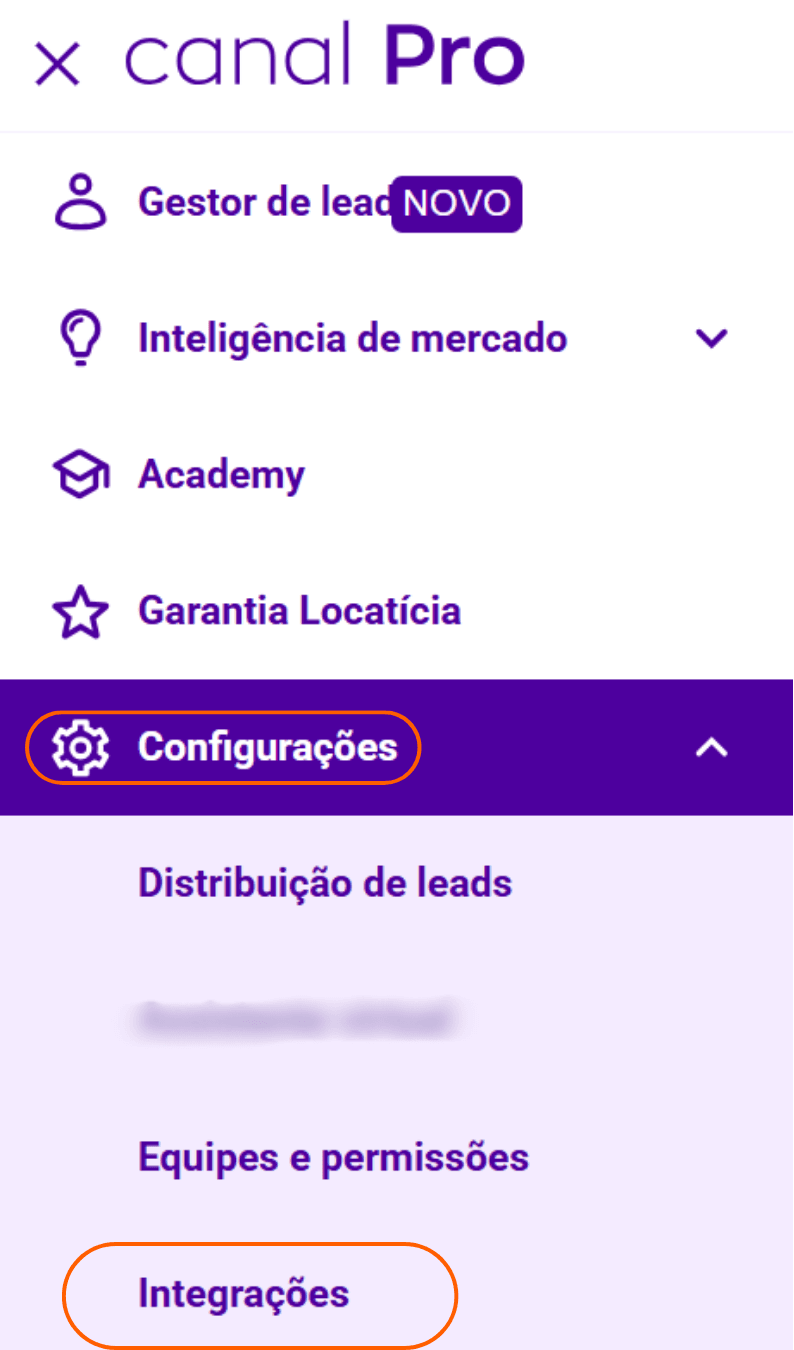Expand Inteligência de mercado submenu
The height and width of the screenshot is (1350, 794).
pos(396,339)
